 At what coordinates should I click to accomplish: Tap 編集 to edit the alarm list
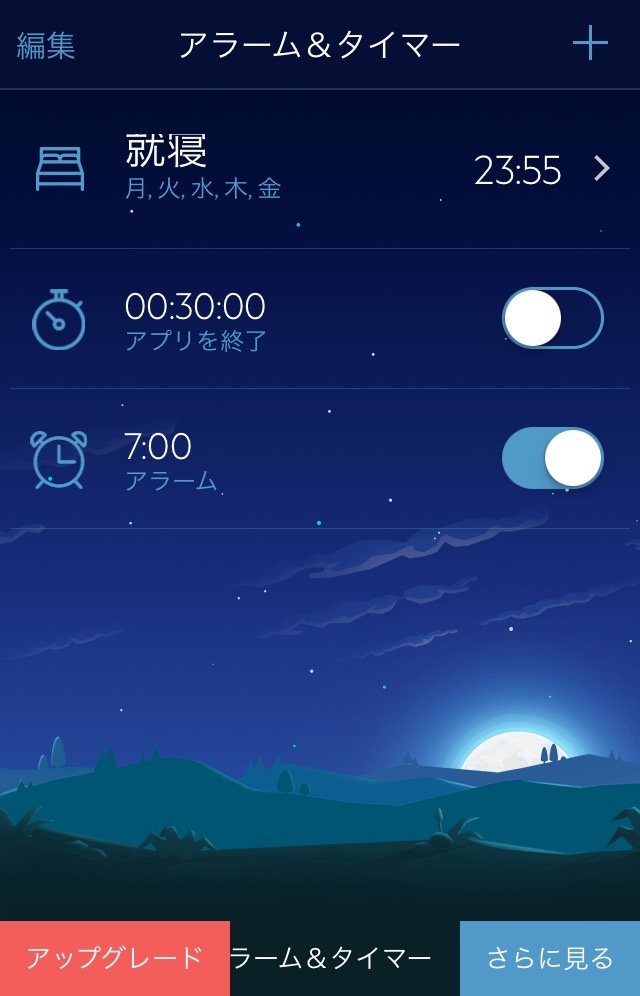(46, 45)
